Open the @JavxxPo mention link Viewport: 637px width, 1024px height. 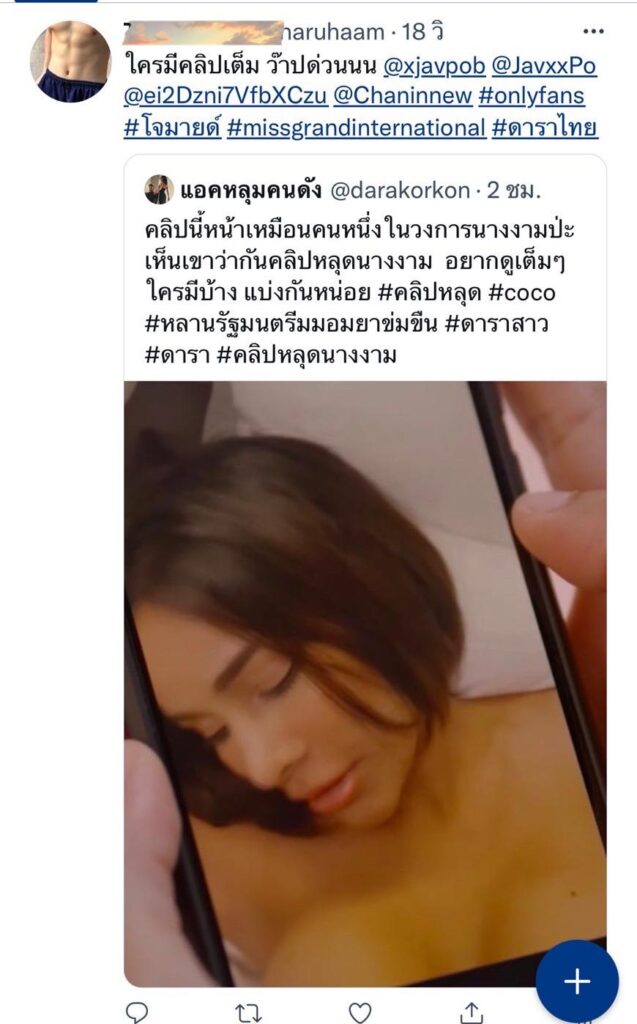click(545, 66)
